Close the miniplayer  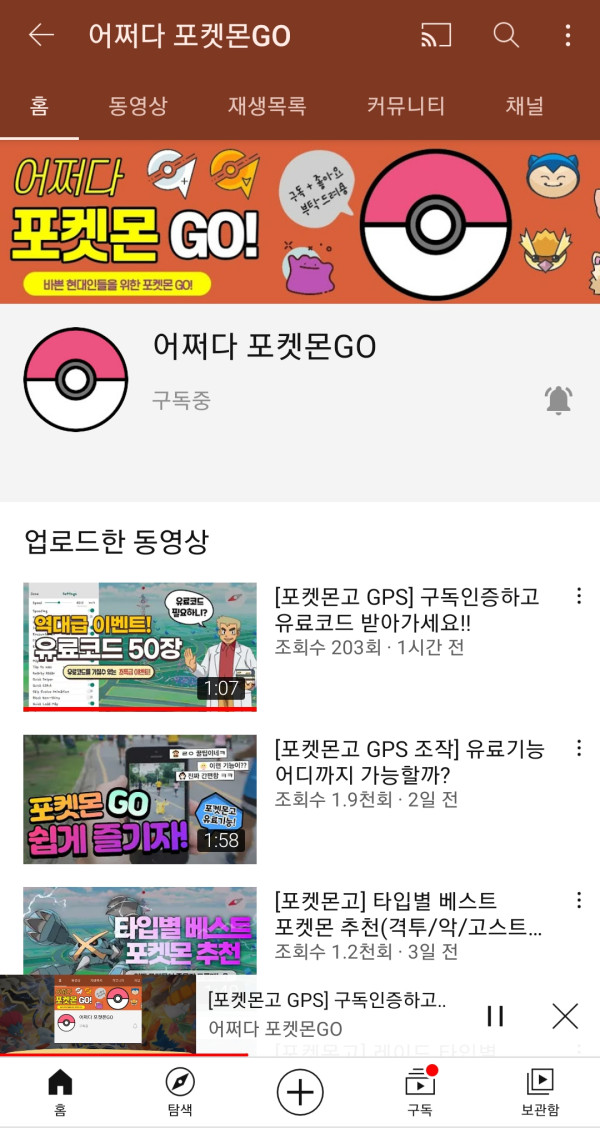565,1016
